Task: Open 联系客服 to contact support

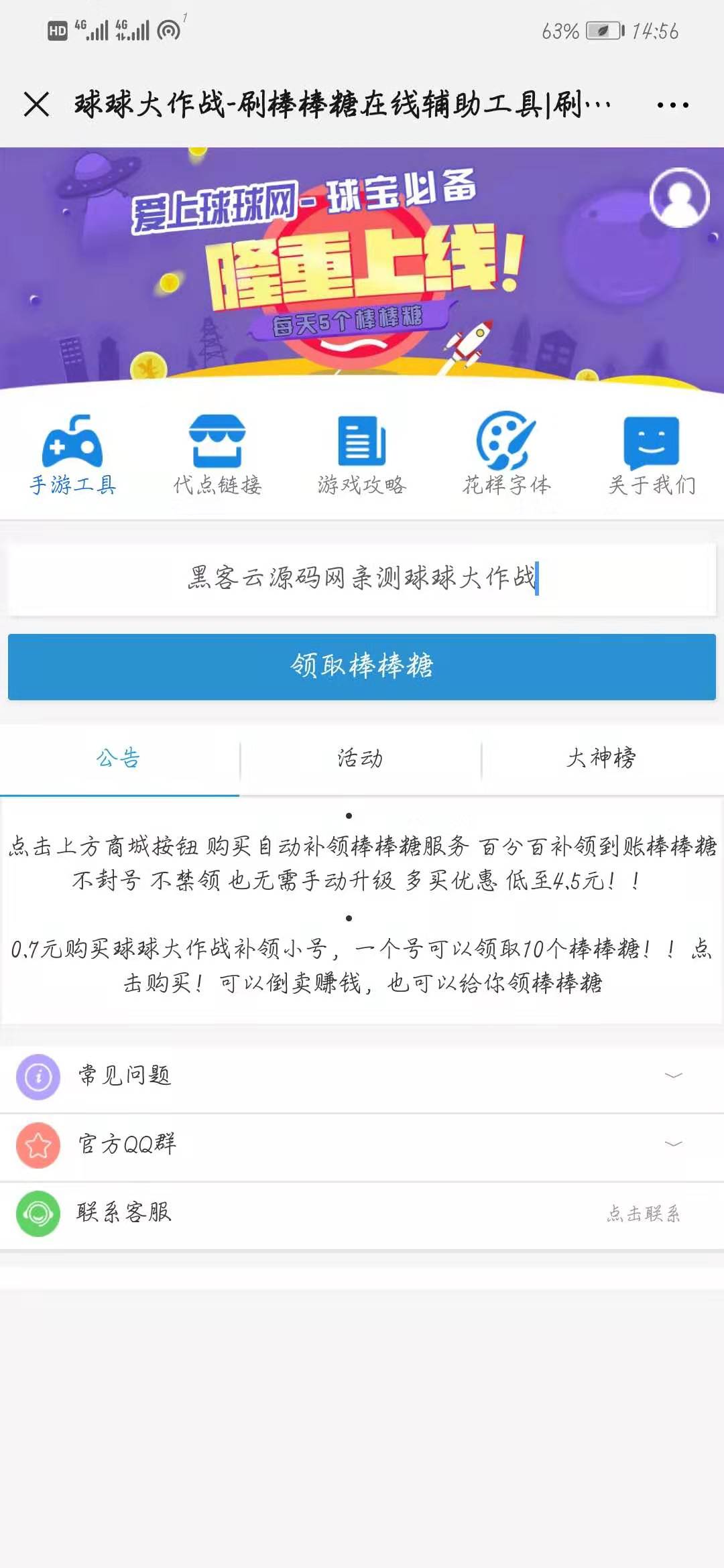Action: point(362,1213)
